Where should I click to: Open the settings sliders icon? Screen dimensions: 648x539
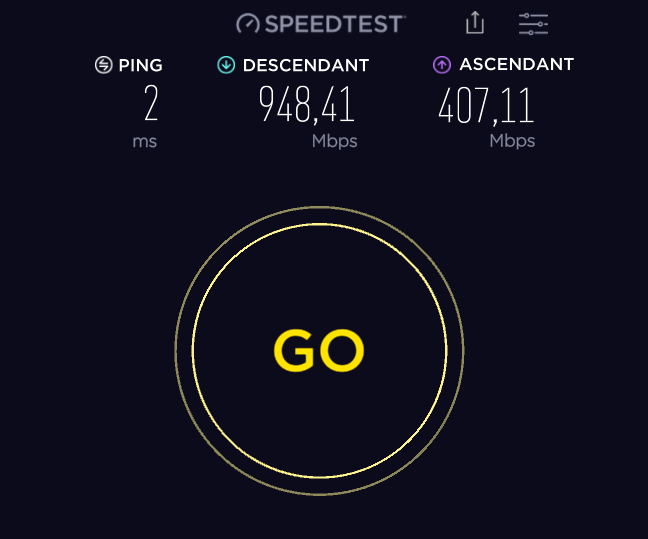coord(533,24)
